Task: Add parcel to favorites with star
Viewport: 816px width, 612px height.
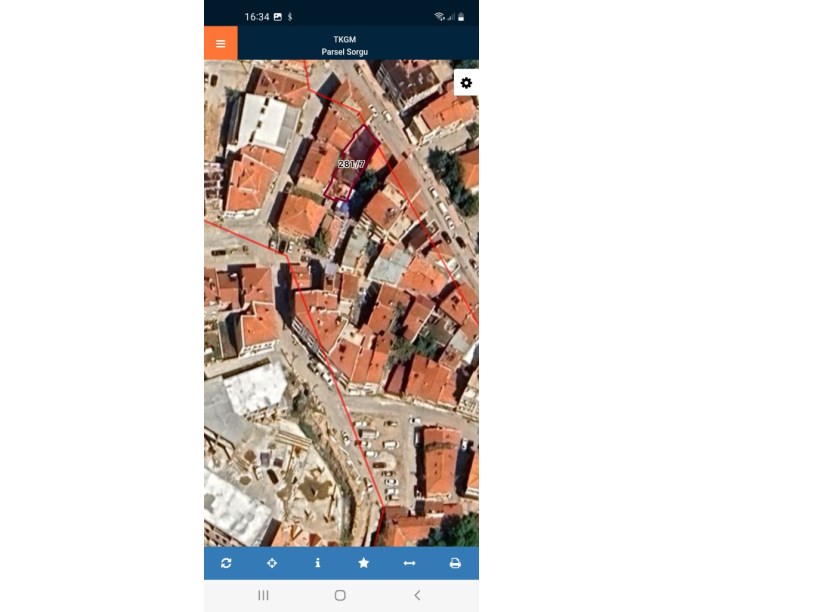Action: pyautogui.click(x=363, y=563)
